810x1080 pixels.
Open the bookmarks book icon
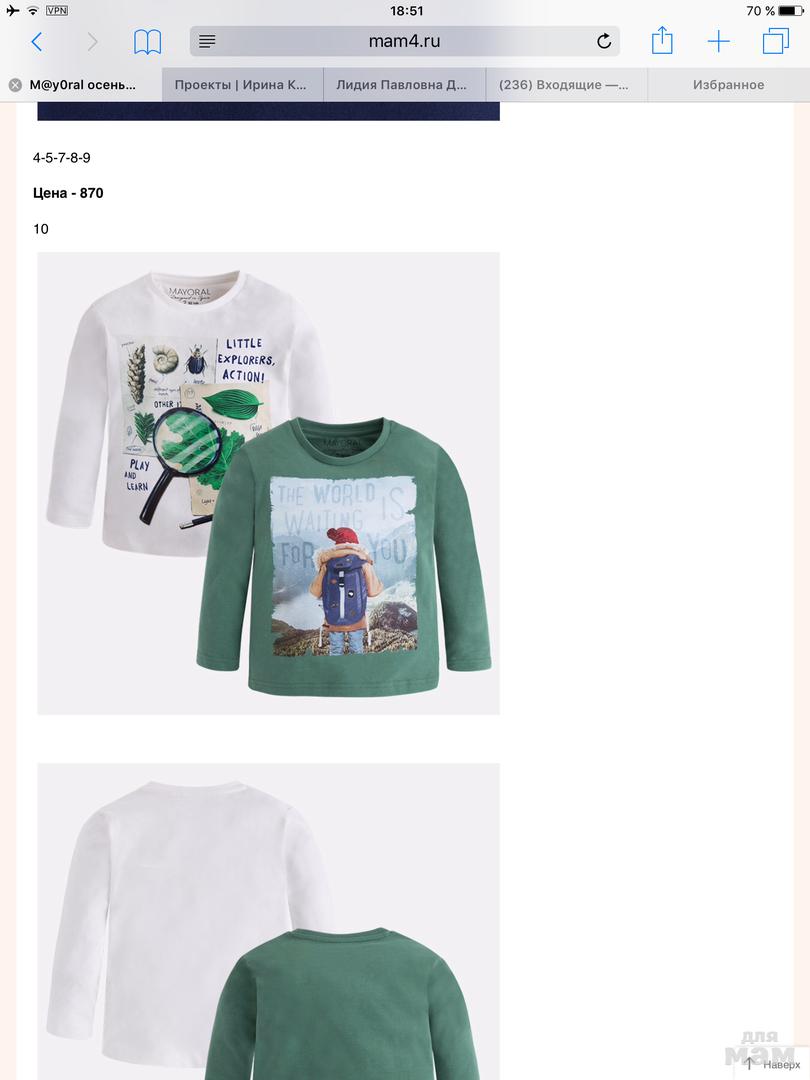pos(147,42)
